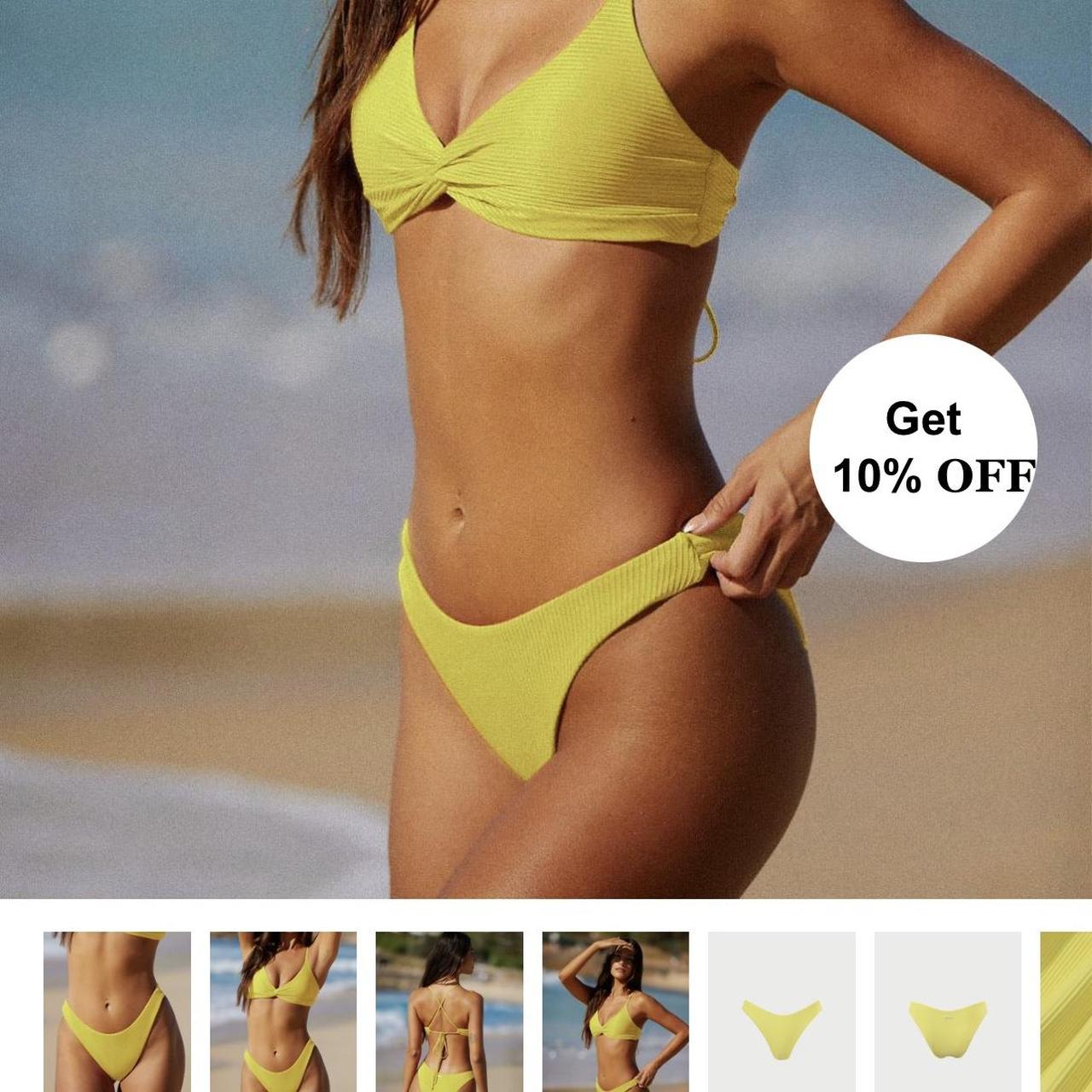The image size is (1092, 1092).
Task: Select thumbnail of model with arms raised
Action: click(283, 1011)
